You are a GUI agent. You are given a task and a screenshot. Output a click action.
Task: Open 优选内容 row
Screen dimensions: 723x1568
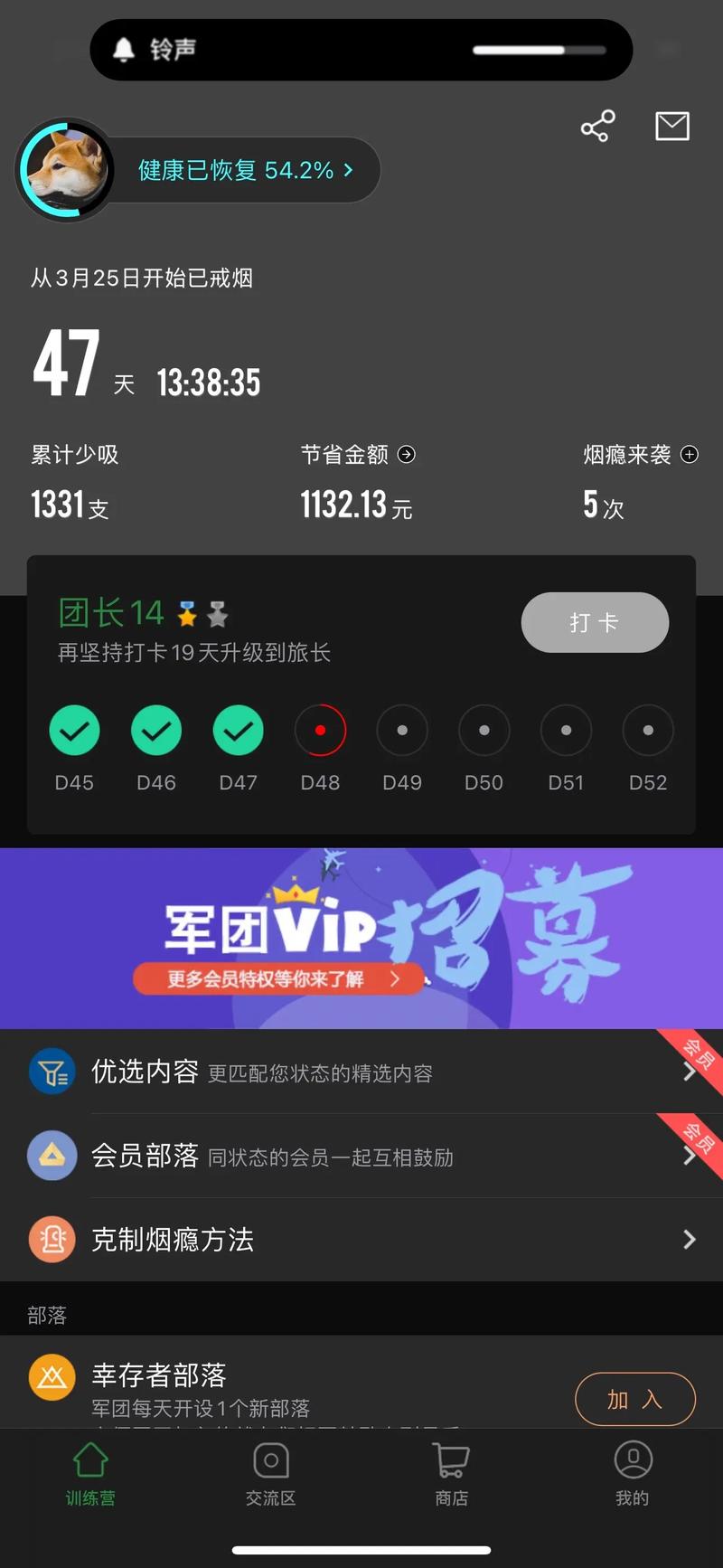[x=361, y=1072]
